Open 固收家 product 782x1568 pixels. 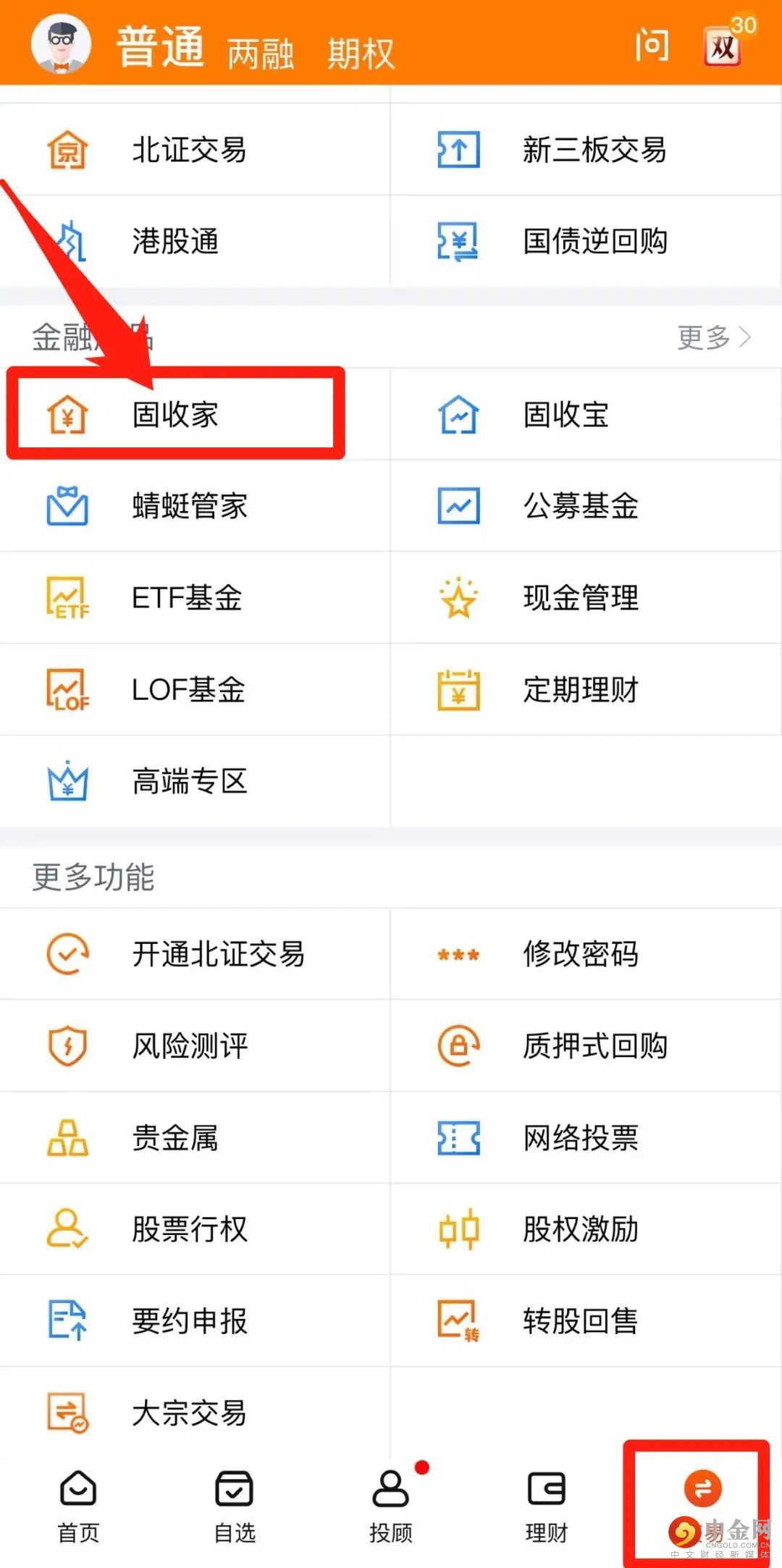pos(175,415)
